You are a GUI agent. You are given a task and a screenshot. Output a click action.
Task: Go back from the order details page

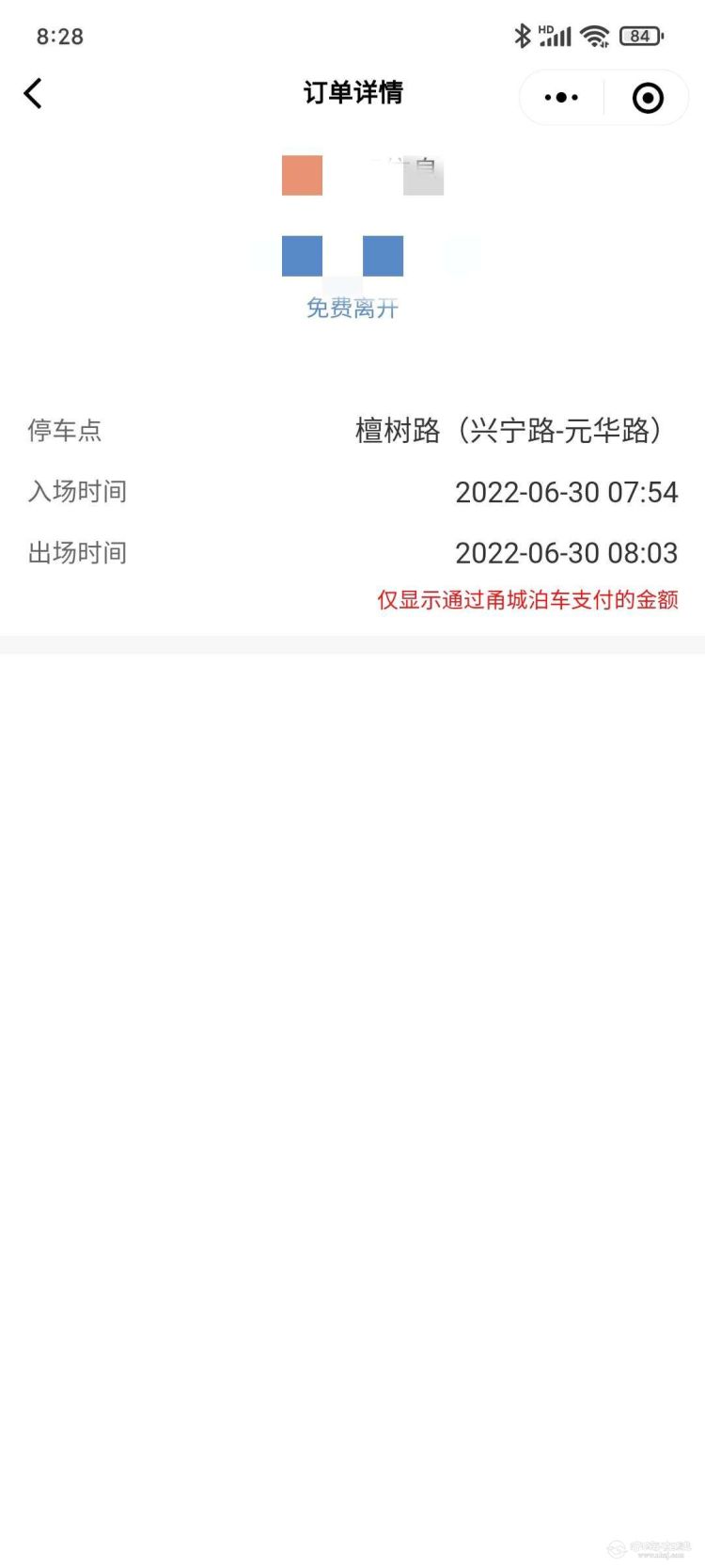[x=33, y=93]
